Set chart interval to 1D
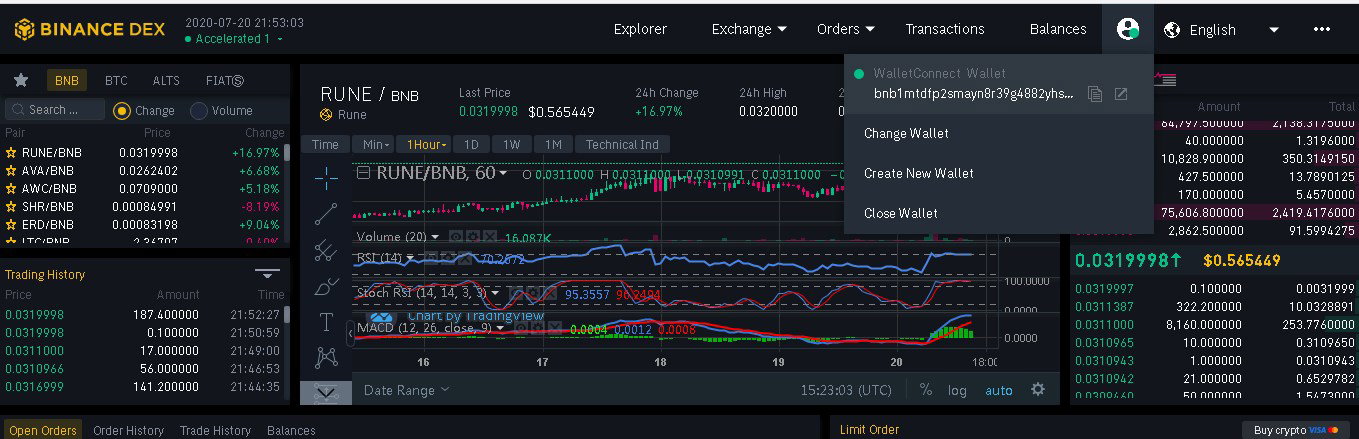 [x=472, y=144]
